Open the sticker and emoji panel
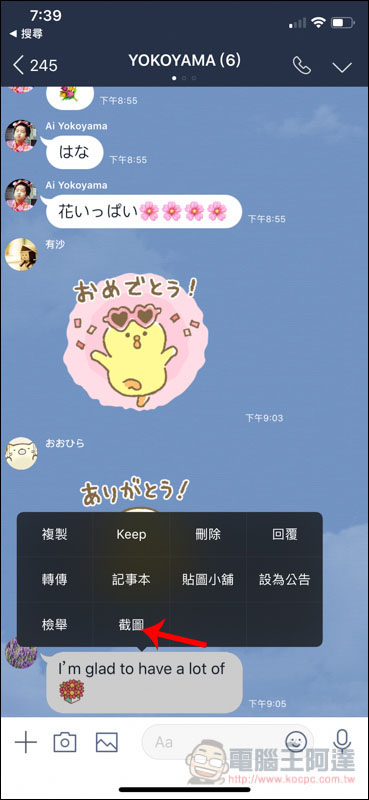This screenshot has height=800, width=369. (x=296, y=741)
